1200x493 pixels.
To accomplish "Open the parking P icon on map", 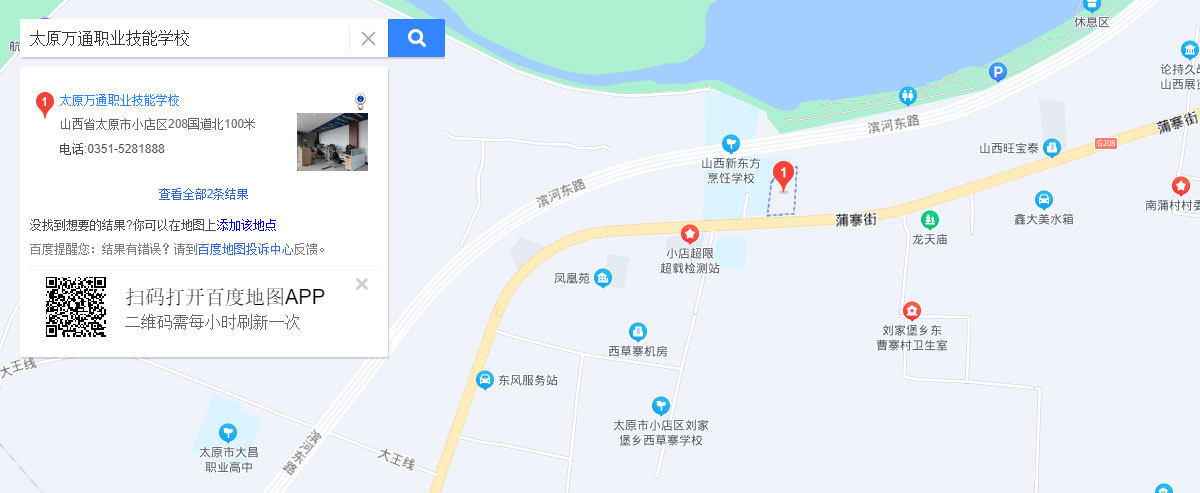I will pos(996,71).
